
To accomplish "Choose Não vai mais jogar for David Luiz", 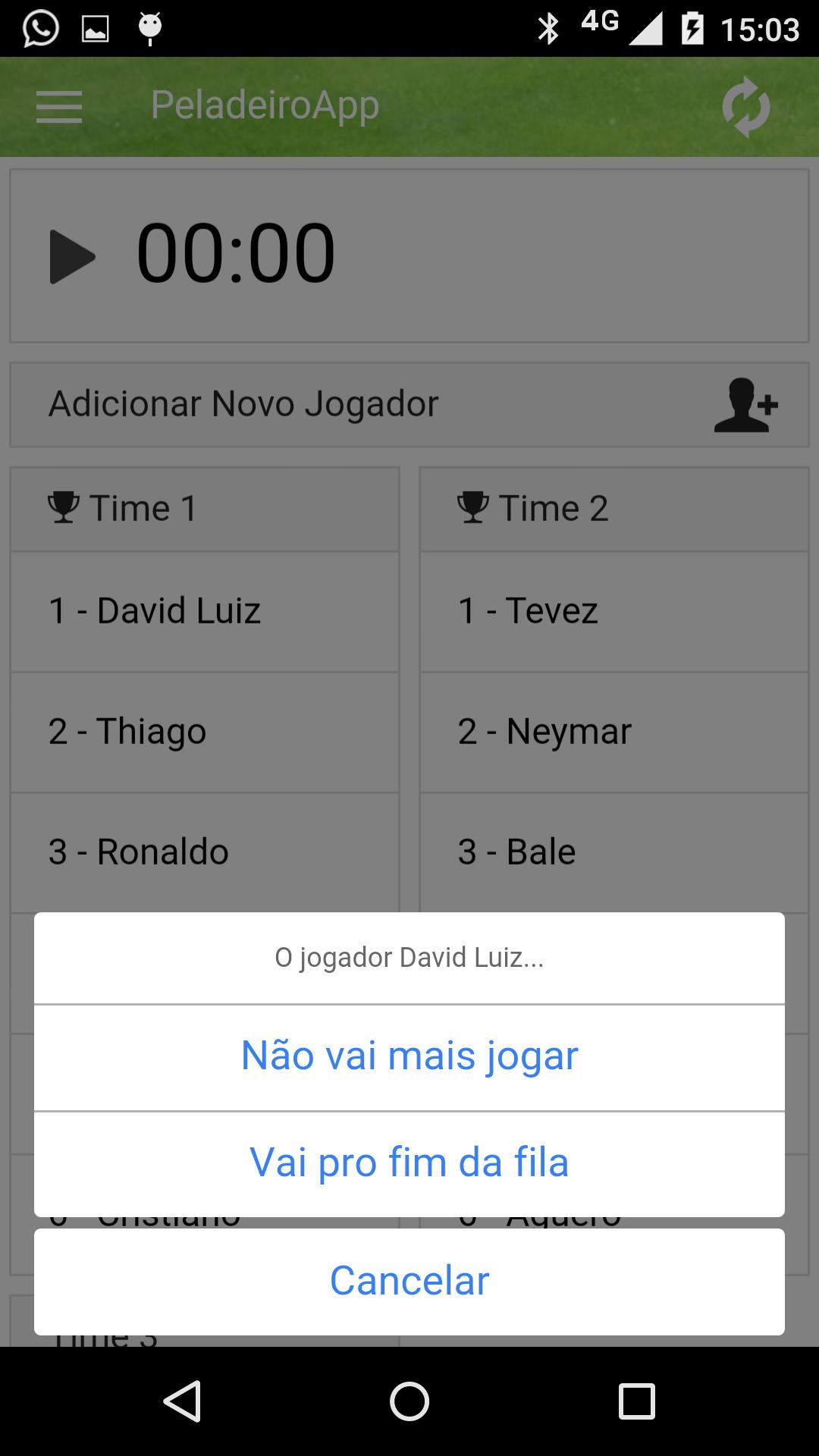I will [x=409, y=1055].
